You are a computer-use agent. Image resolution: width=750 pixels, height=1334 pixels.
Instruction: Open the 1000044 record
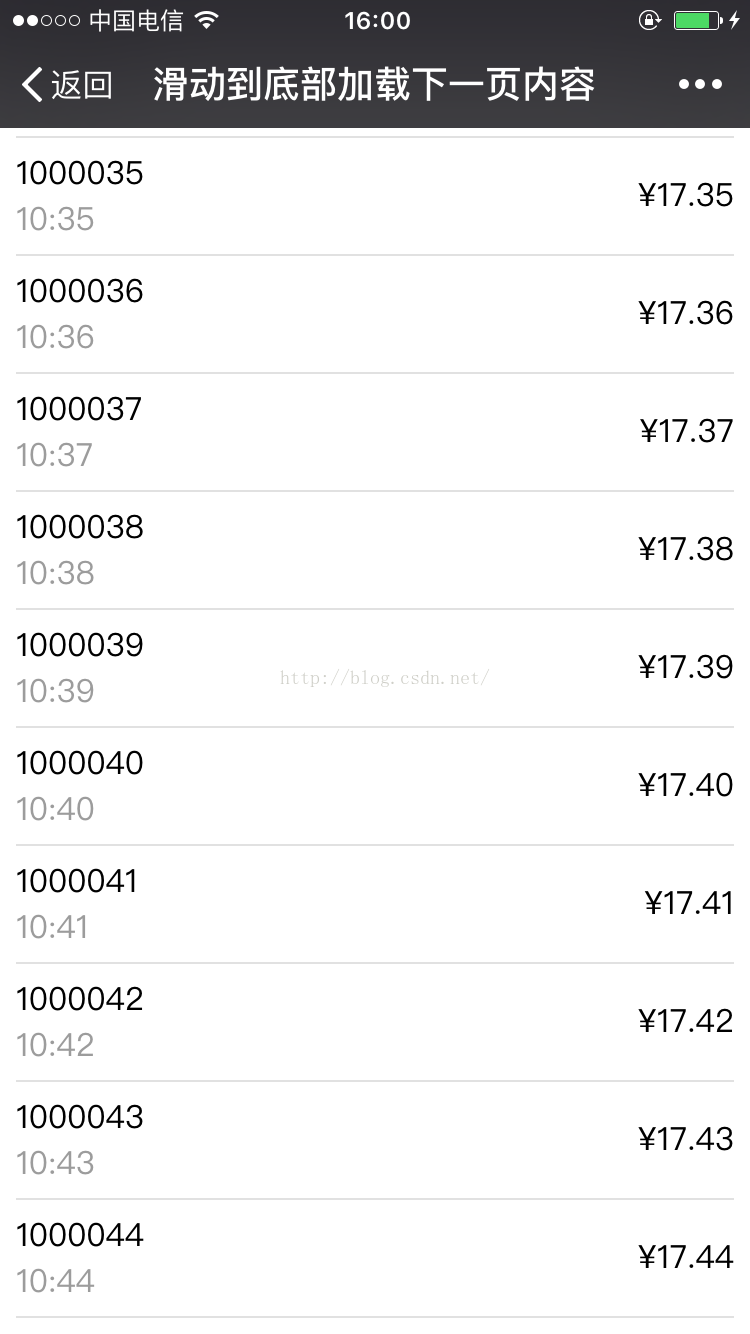[375, 1258]
